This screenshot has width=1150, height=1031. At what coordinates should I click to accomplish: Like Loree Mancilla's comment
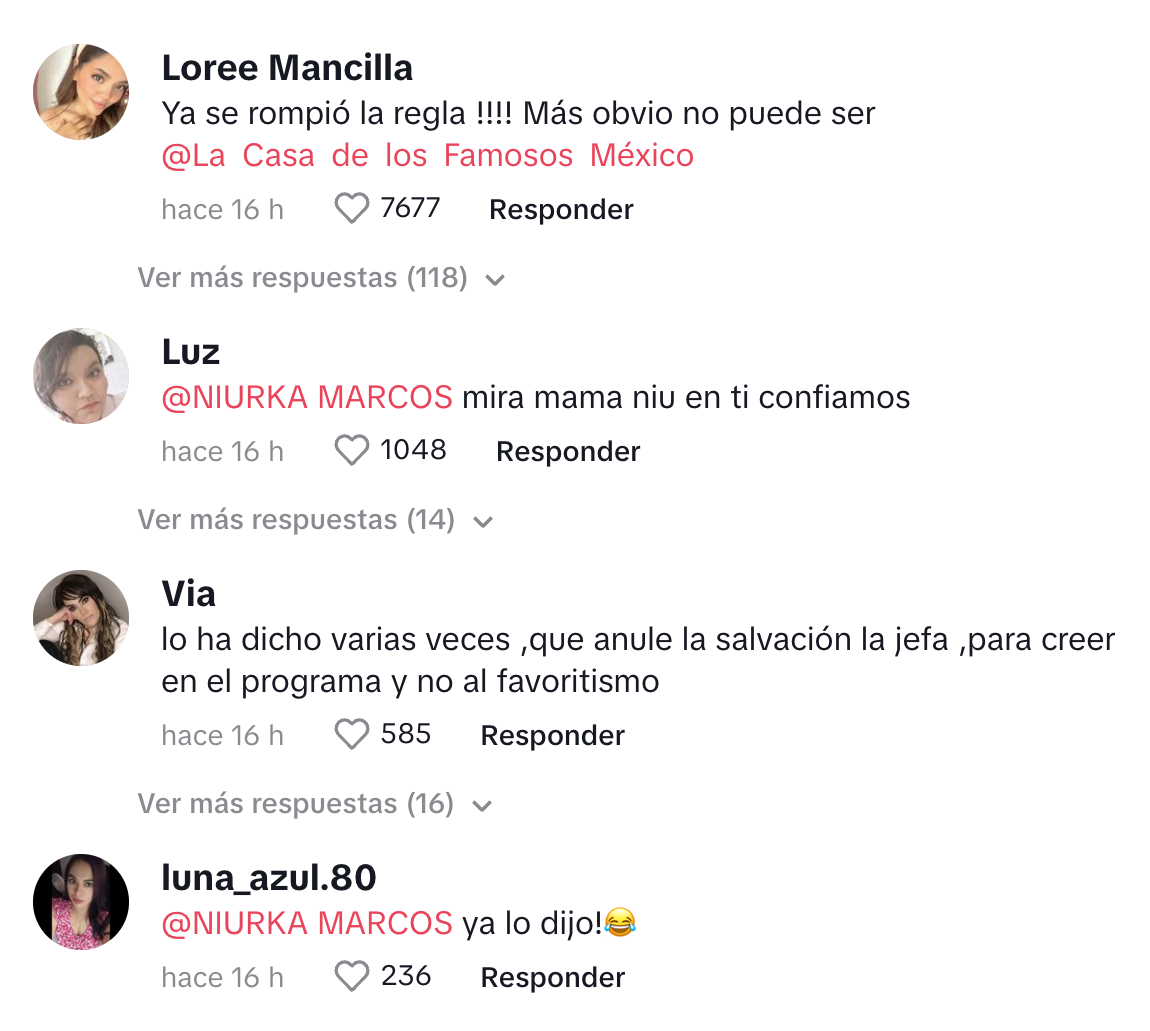coord(351,209)
